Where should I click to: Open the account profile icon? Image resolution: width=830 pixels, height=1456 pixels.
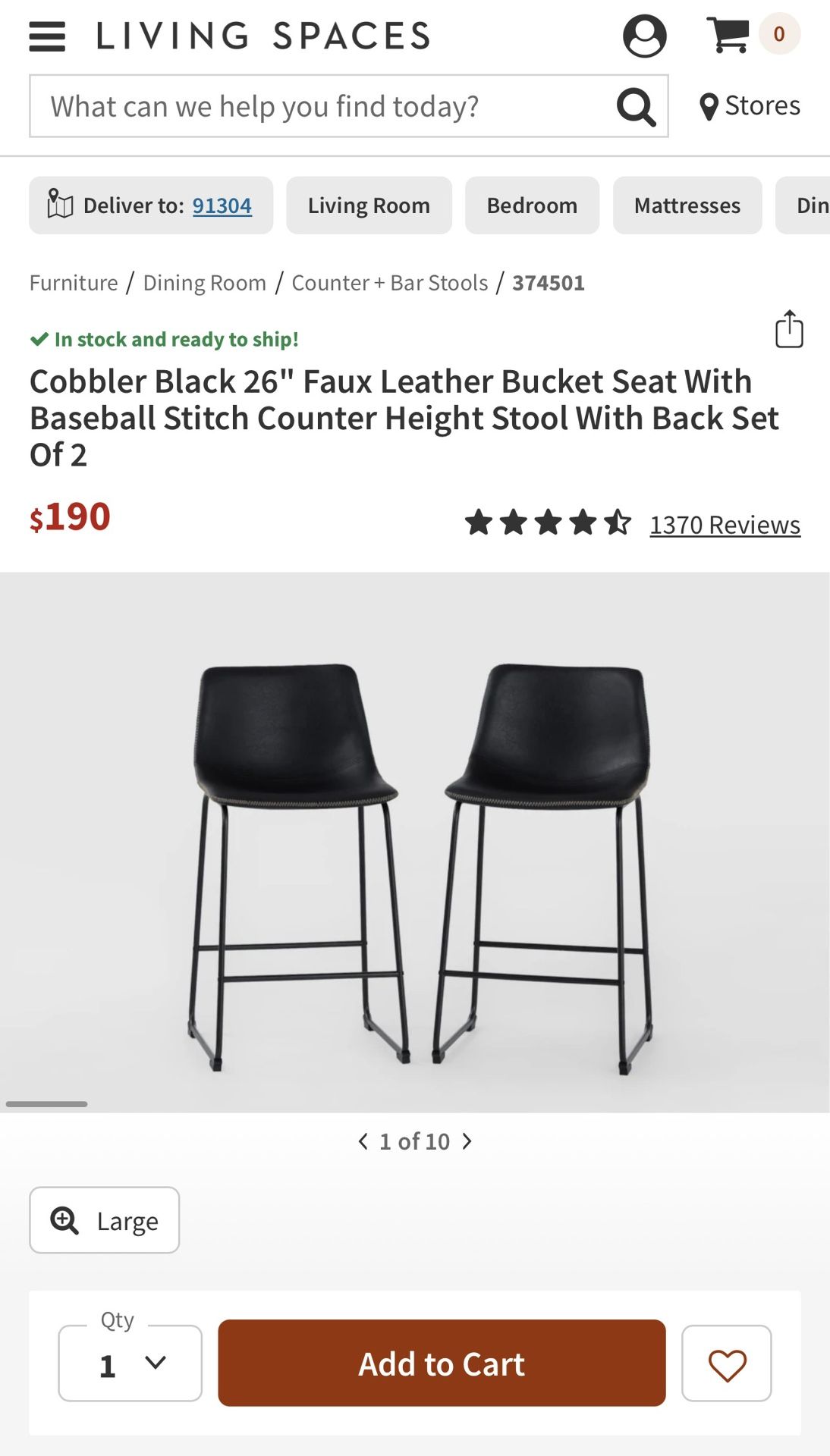point(644,36)
